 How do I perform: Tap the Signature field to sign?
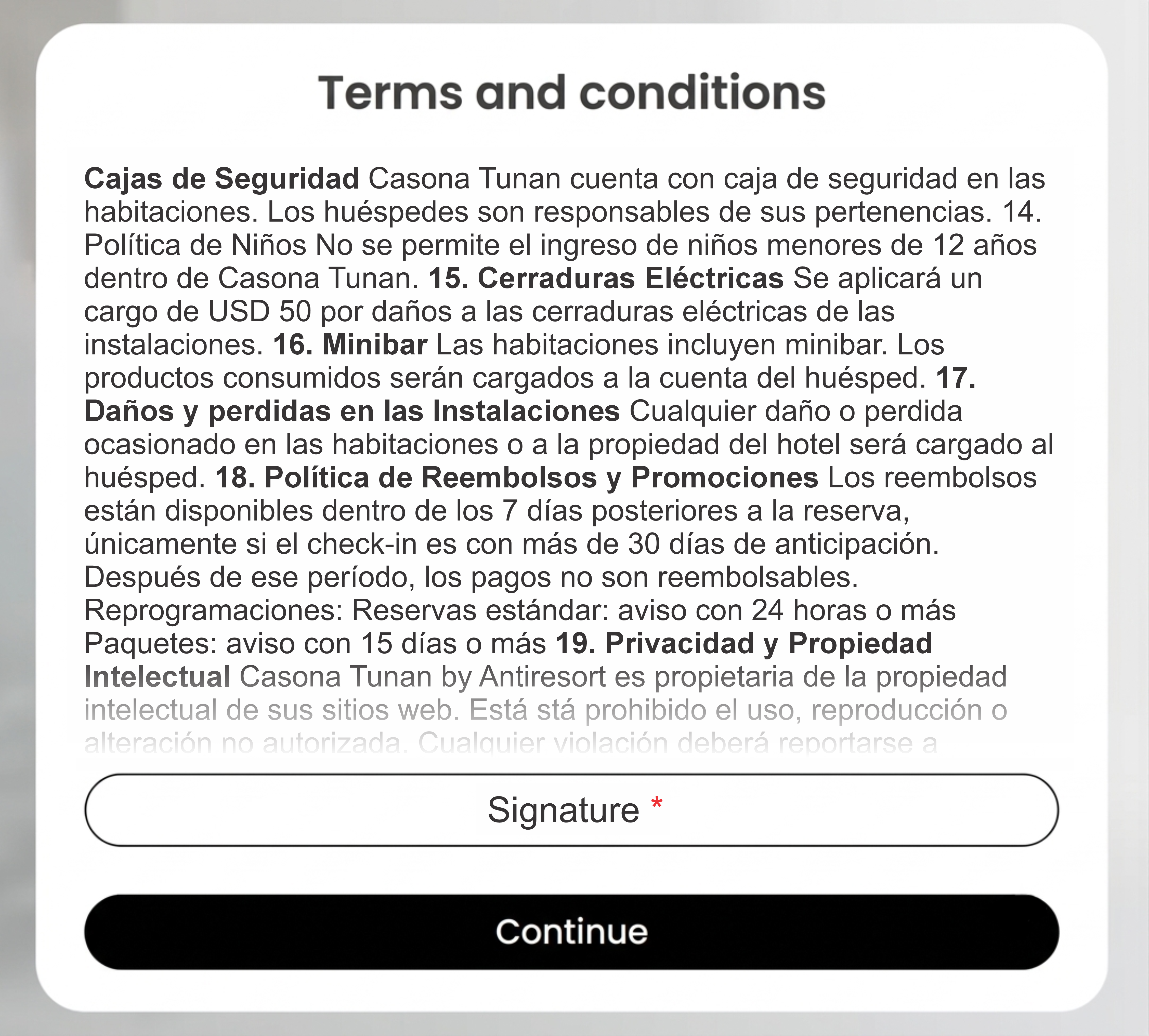pyautogui.click(x=572, y=809)
